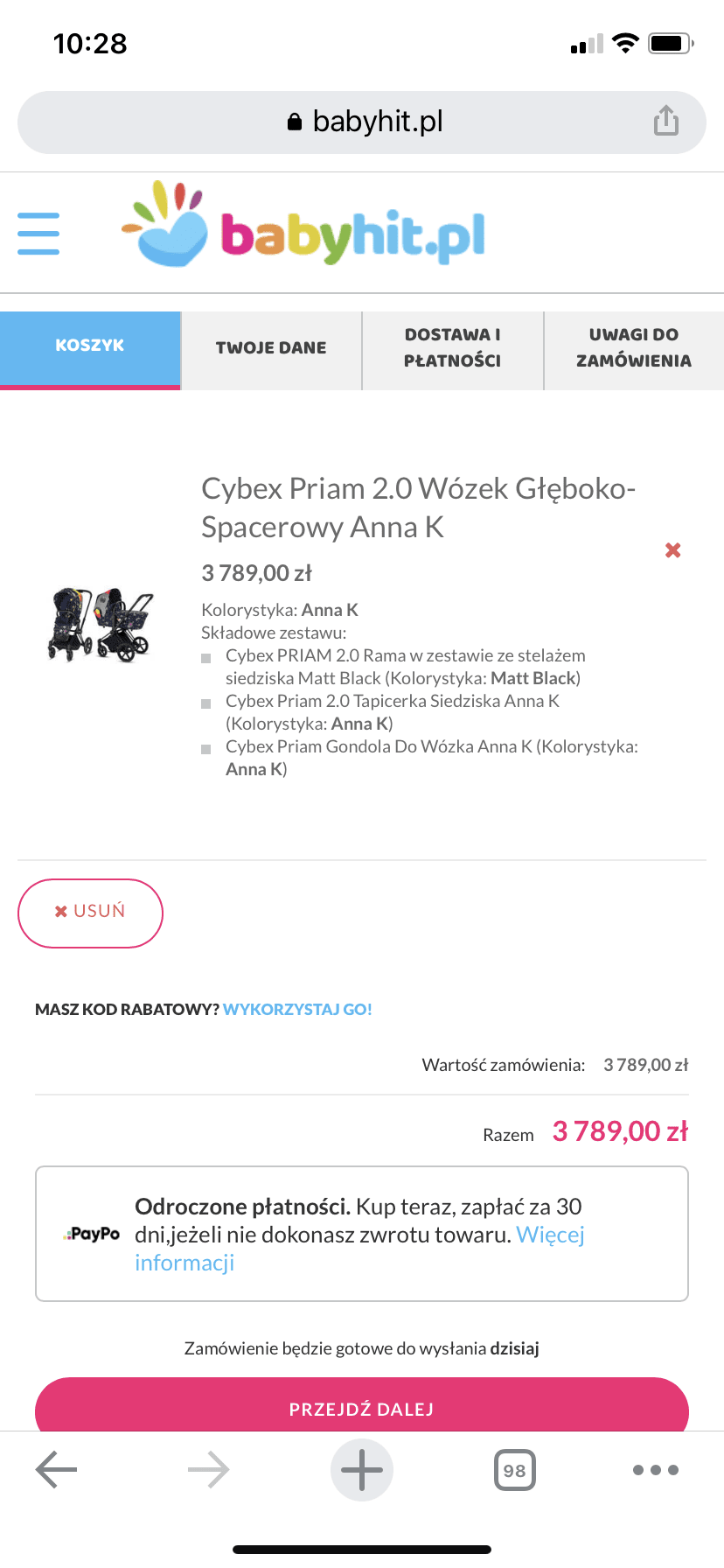Select the Koszyk tab

coord(90,346)
